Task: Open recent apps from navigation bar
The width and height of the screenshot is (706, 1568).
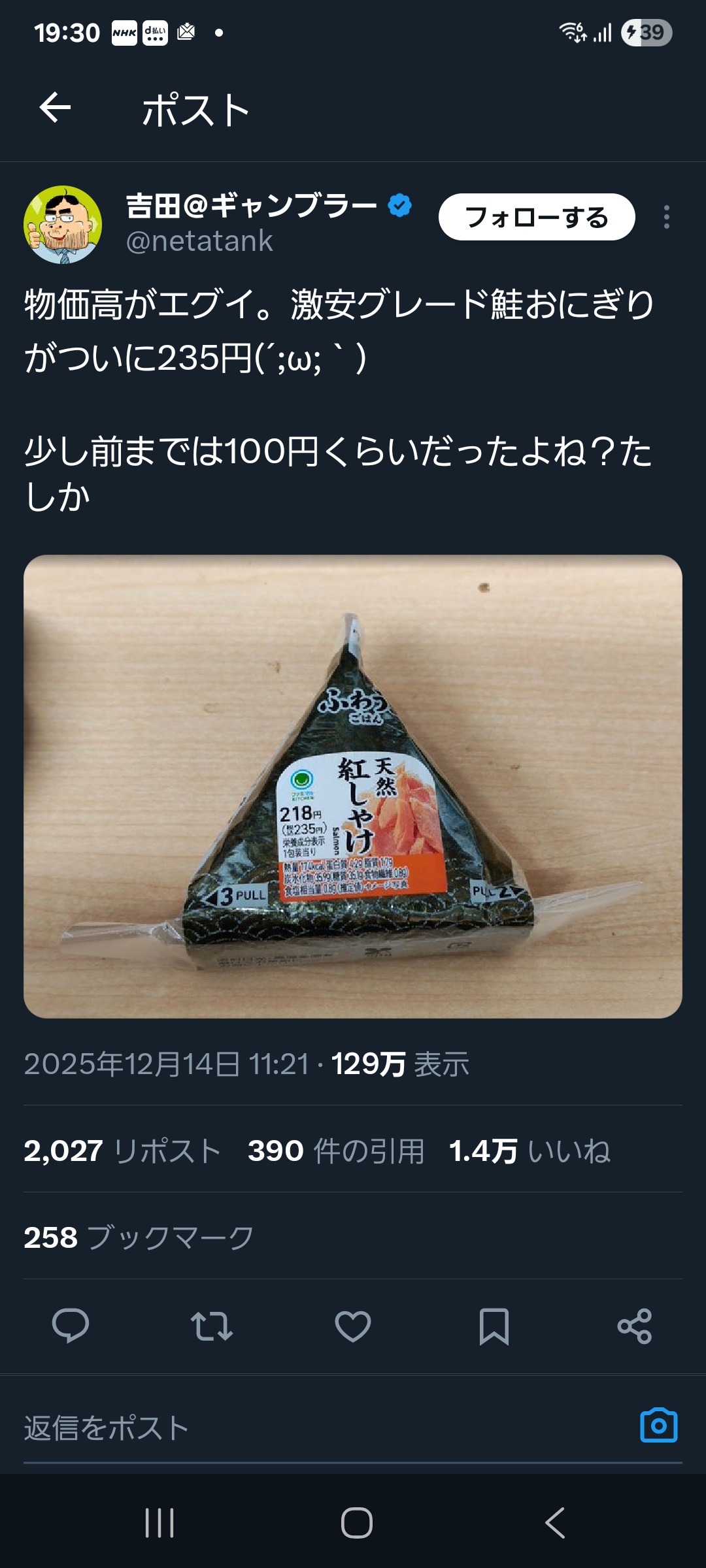Action: [160, 1523]
